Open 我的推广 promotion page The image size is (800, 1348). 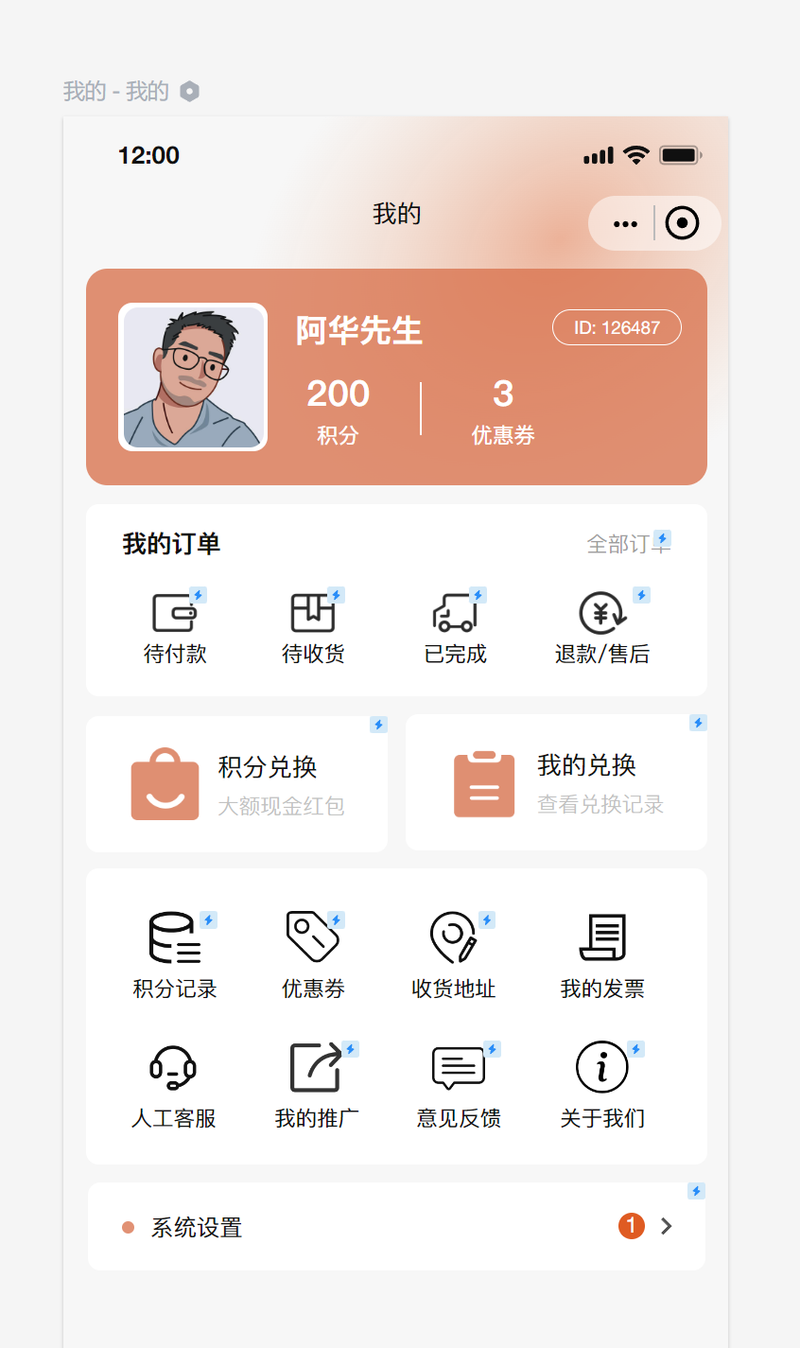(316, 1085)
